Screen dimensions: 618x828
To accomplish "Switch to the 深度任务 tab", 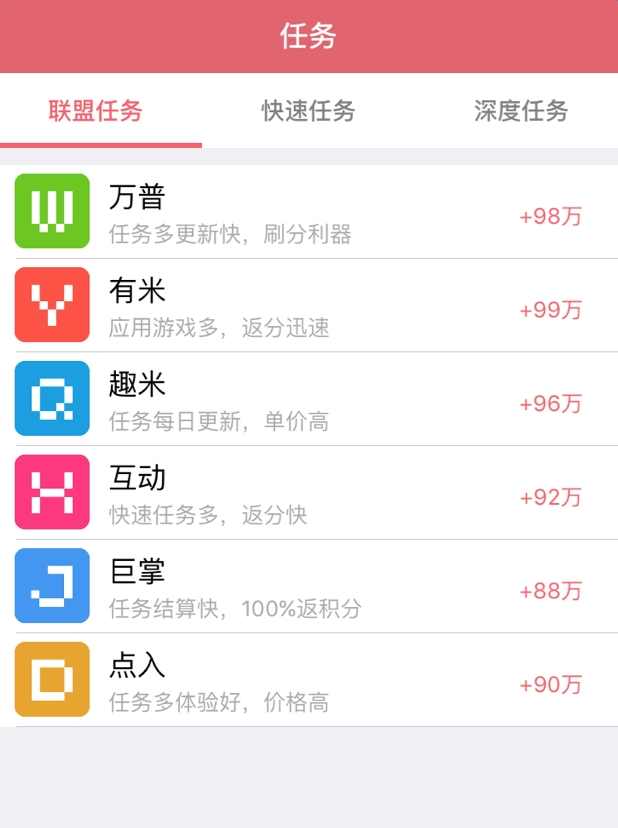I will (520, 110).
